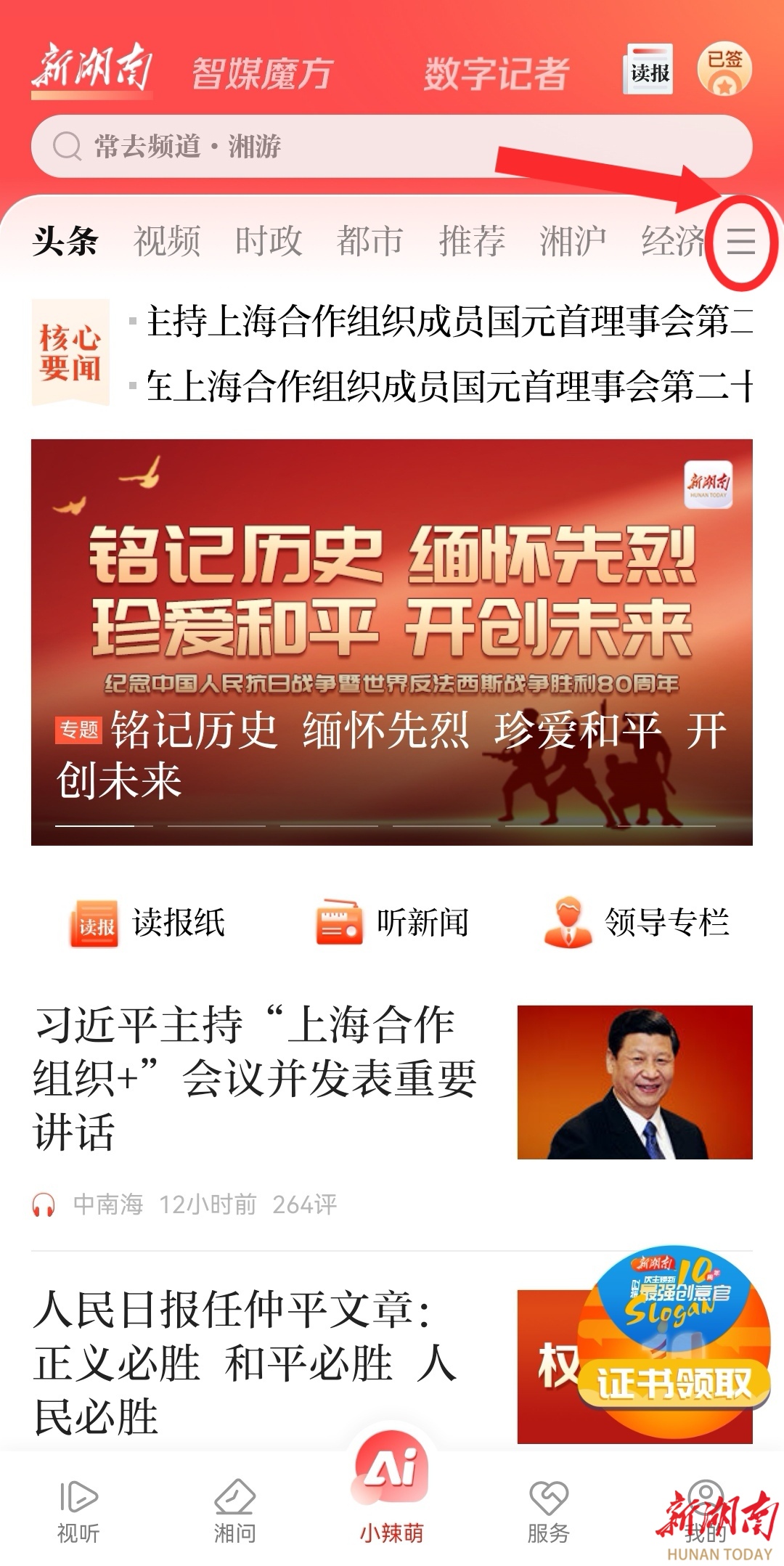
Task: Open the 小辣萌 AI assistant
Action: point(391,1488)
